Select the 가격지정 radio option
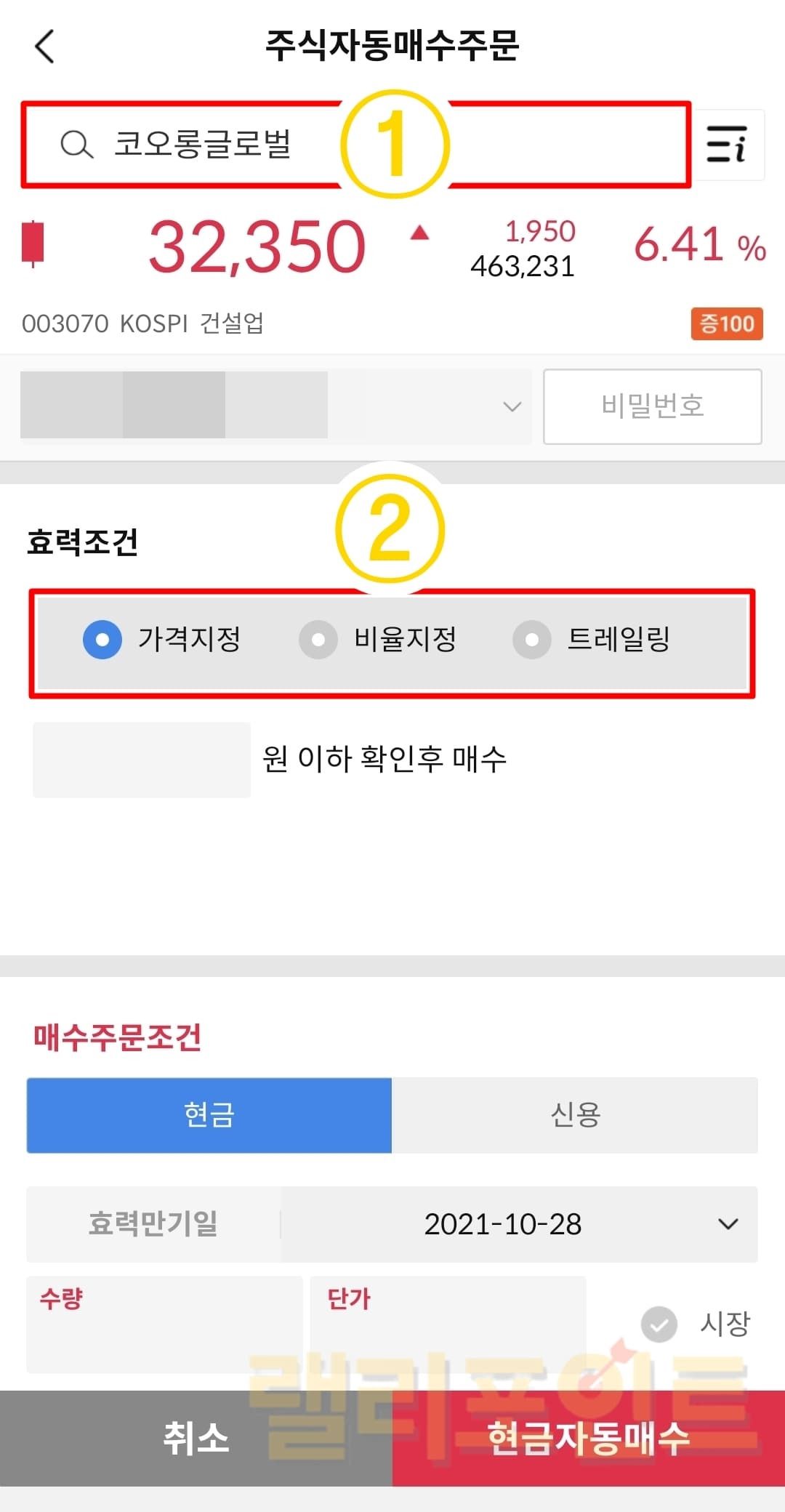 point(102,640)
